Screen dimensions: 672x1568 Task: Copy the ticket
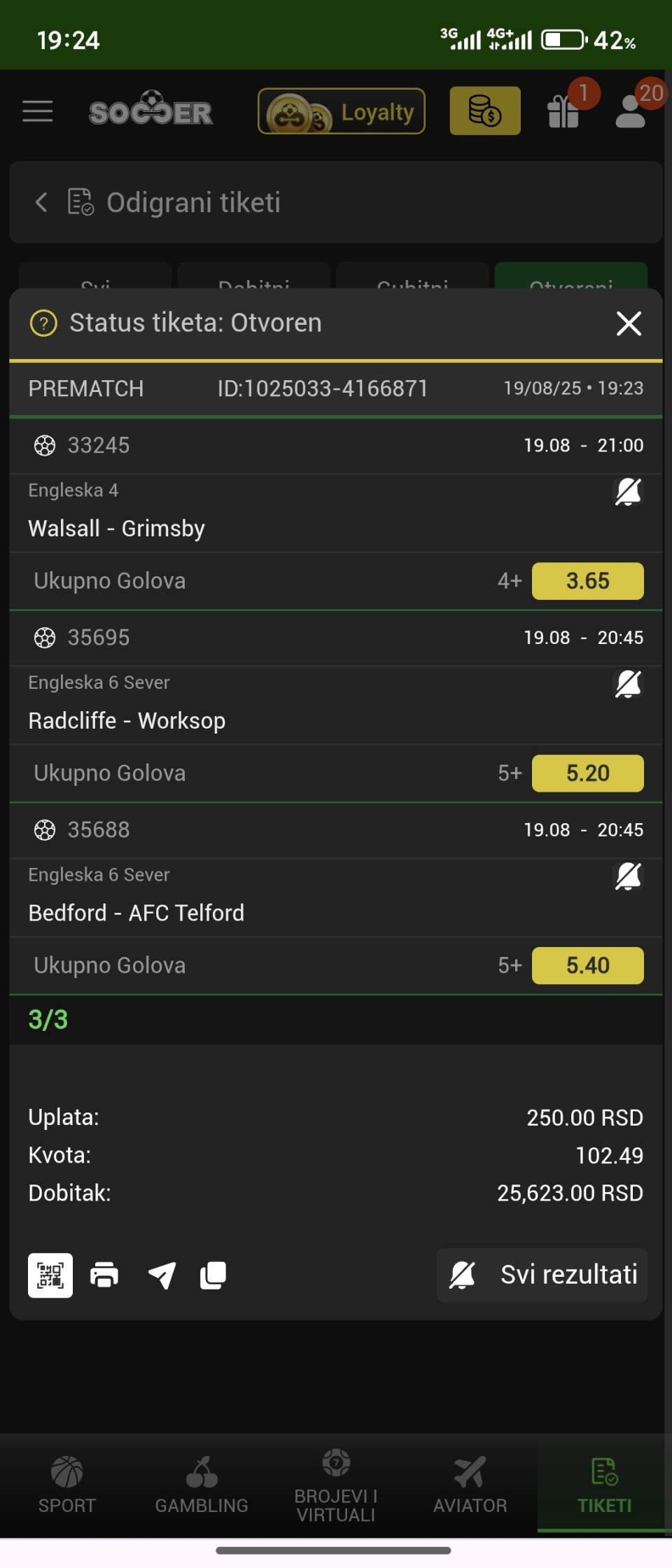point(213,1275)
